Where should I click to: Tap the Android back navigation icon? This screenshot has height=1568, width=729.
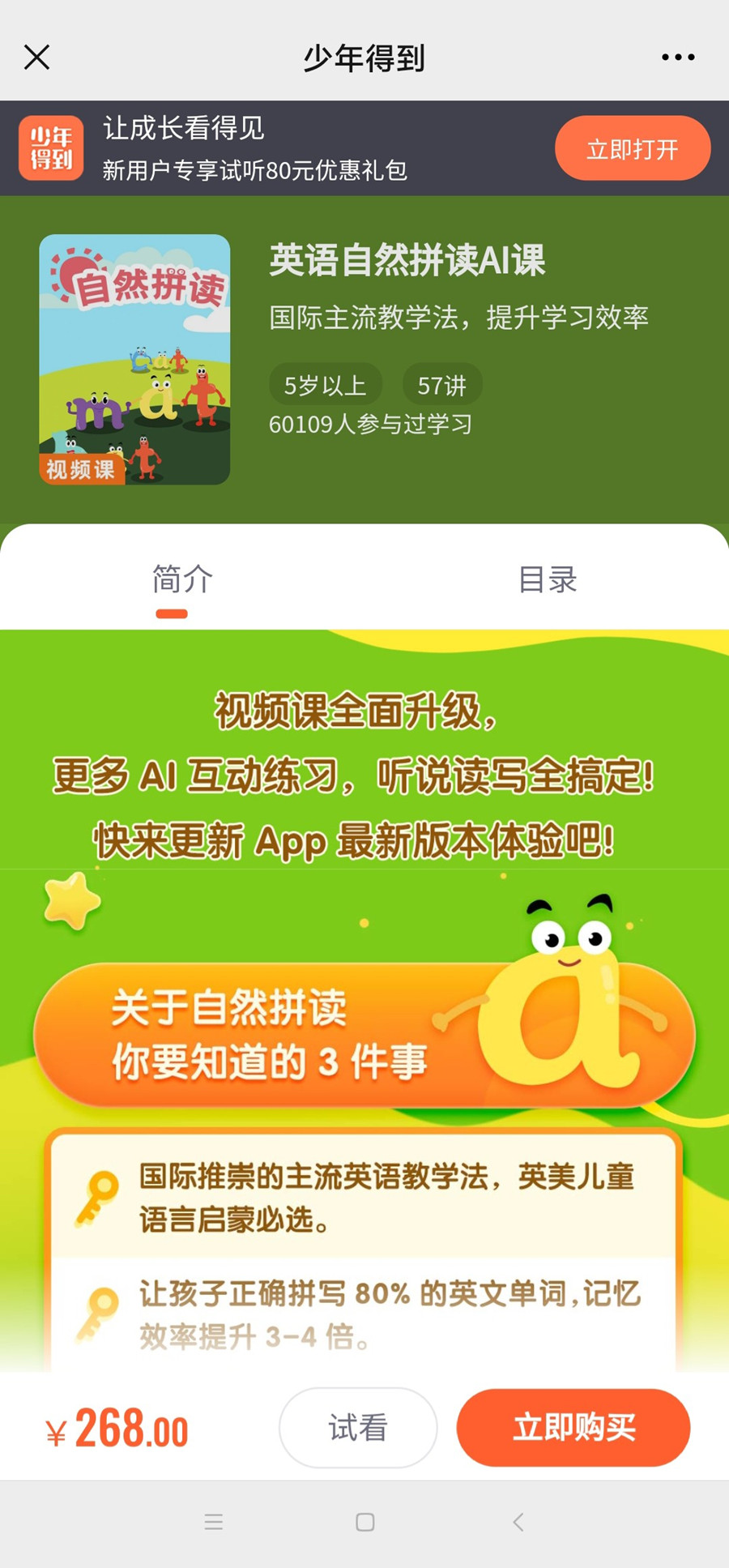click(x=518, y=1522)
